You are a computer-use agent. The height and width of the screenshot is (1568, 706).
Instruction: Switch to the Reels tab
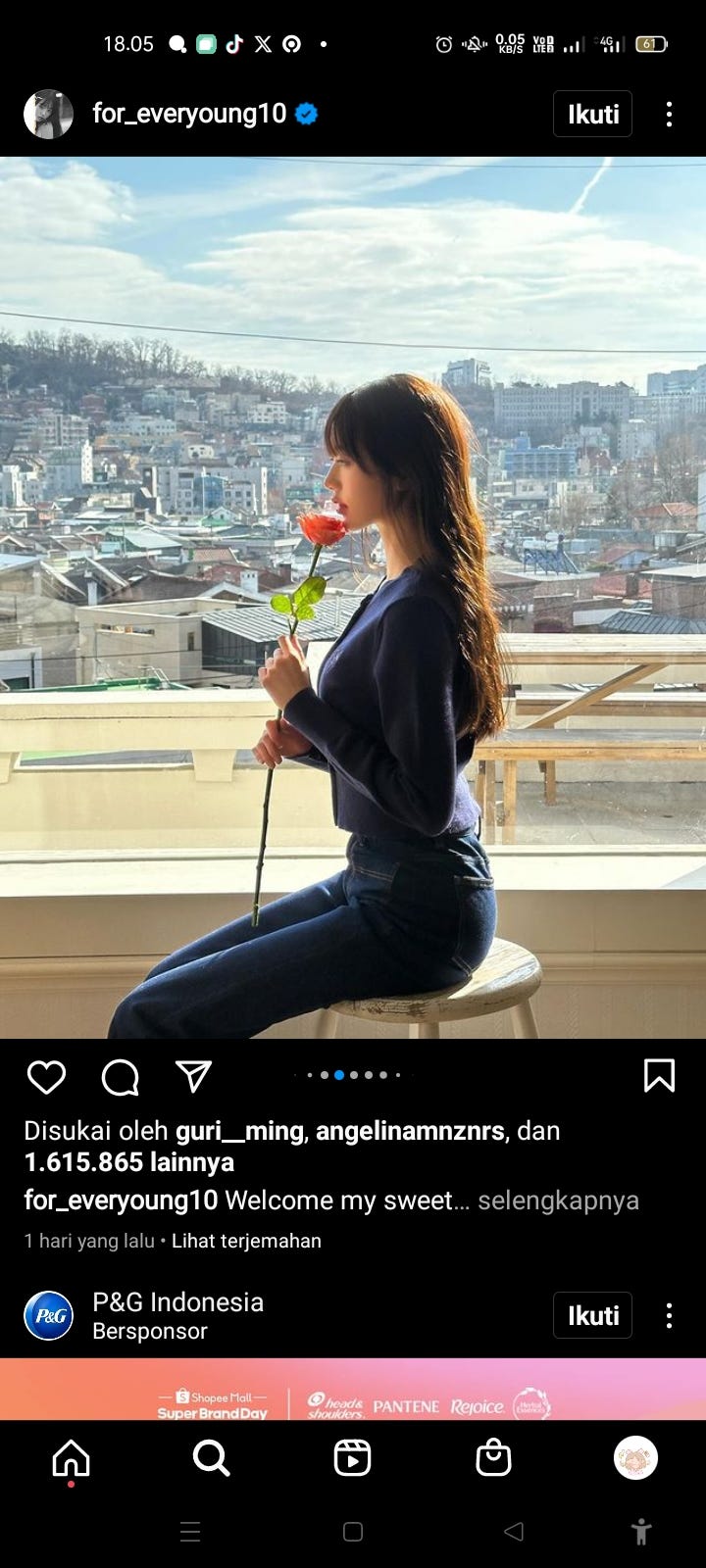click(352, 1458)
